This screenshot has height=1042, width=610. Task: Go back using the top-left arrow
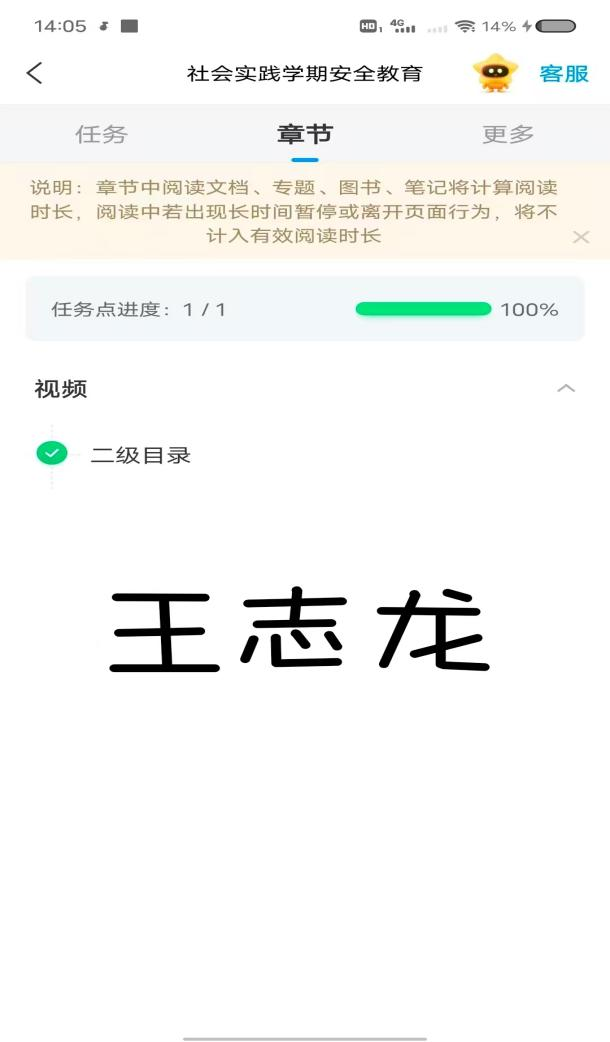tap(35, 73)
